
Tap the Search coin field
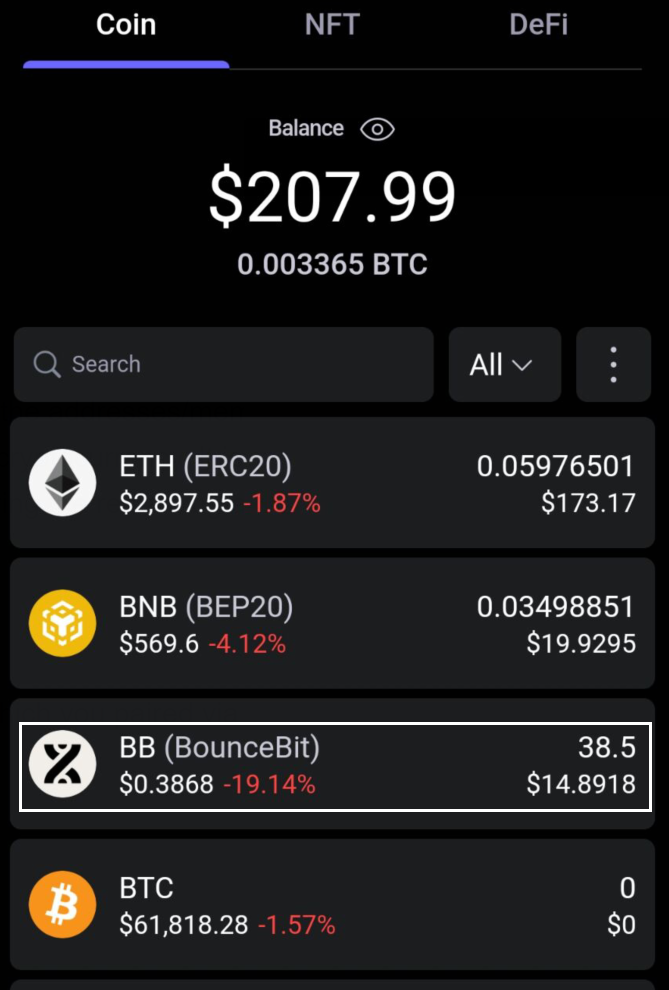pyautogui.click(x=223, y=364)
